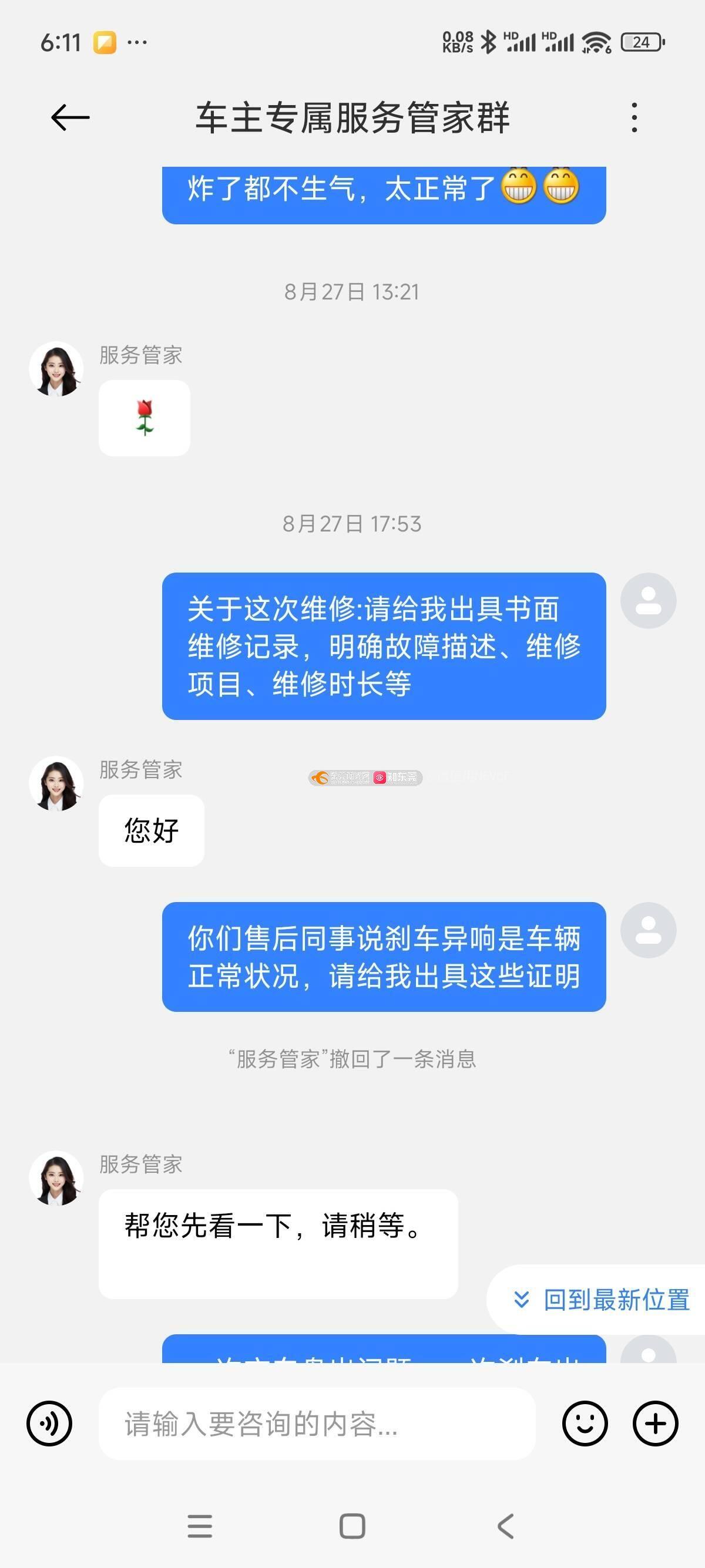705x1568 pixels.
Task: Open 服务管家 avatar beside the rose message
Action: coord(56,369)
